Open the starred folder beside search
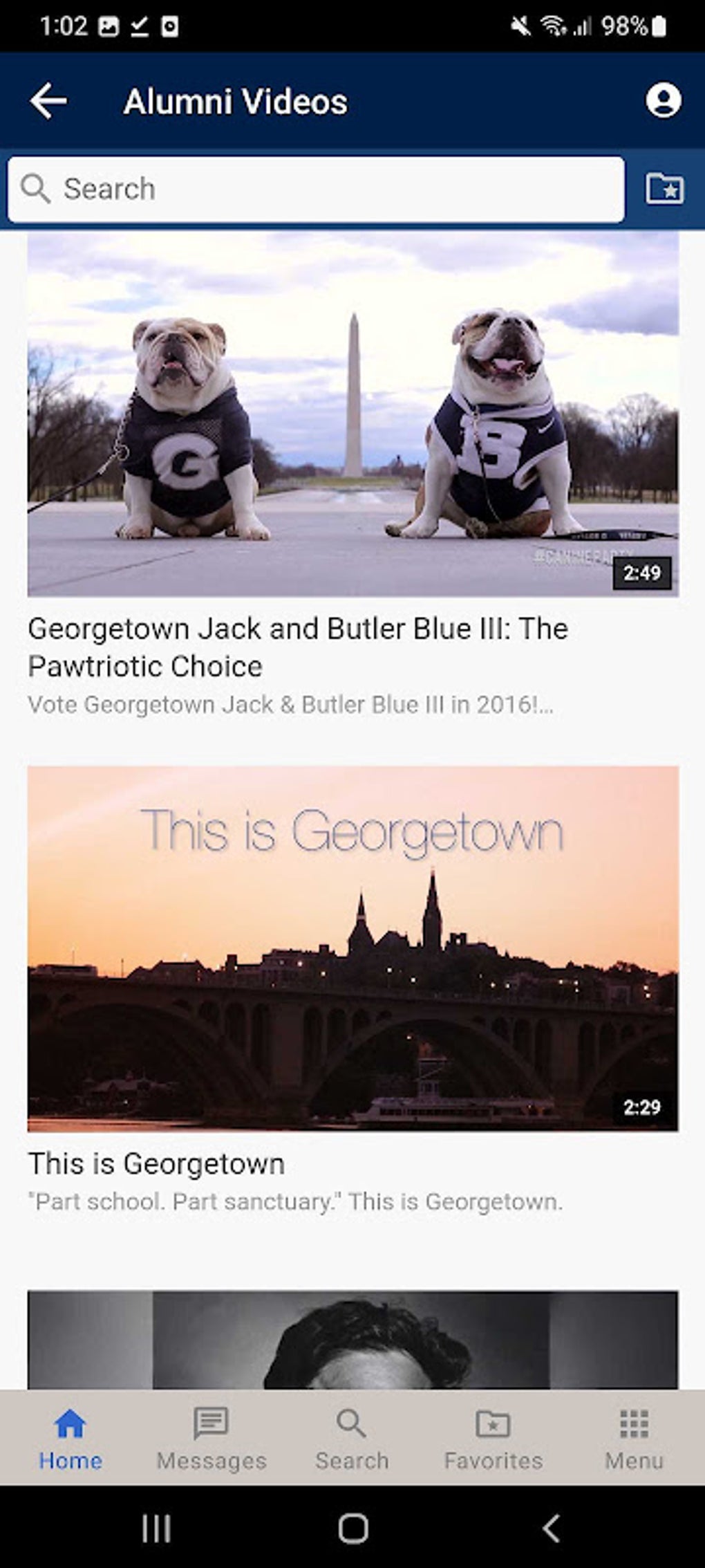705x1568 pixels. tap(664, 189)
